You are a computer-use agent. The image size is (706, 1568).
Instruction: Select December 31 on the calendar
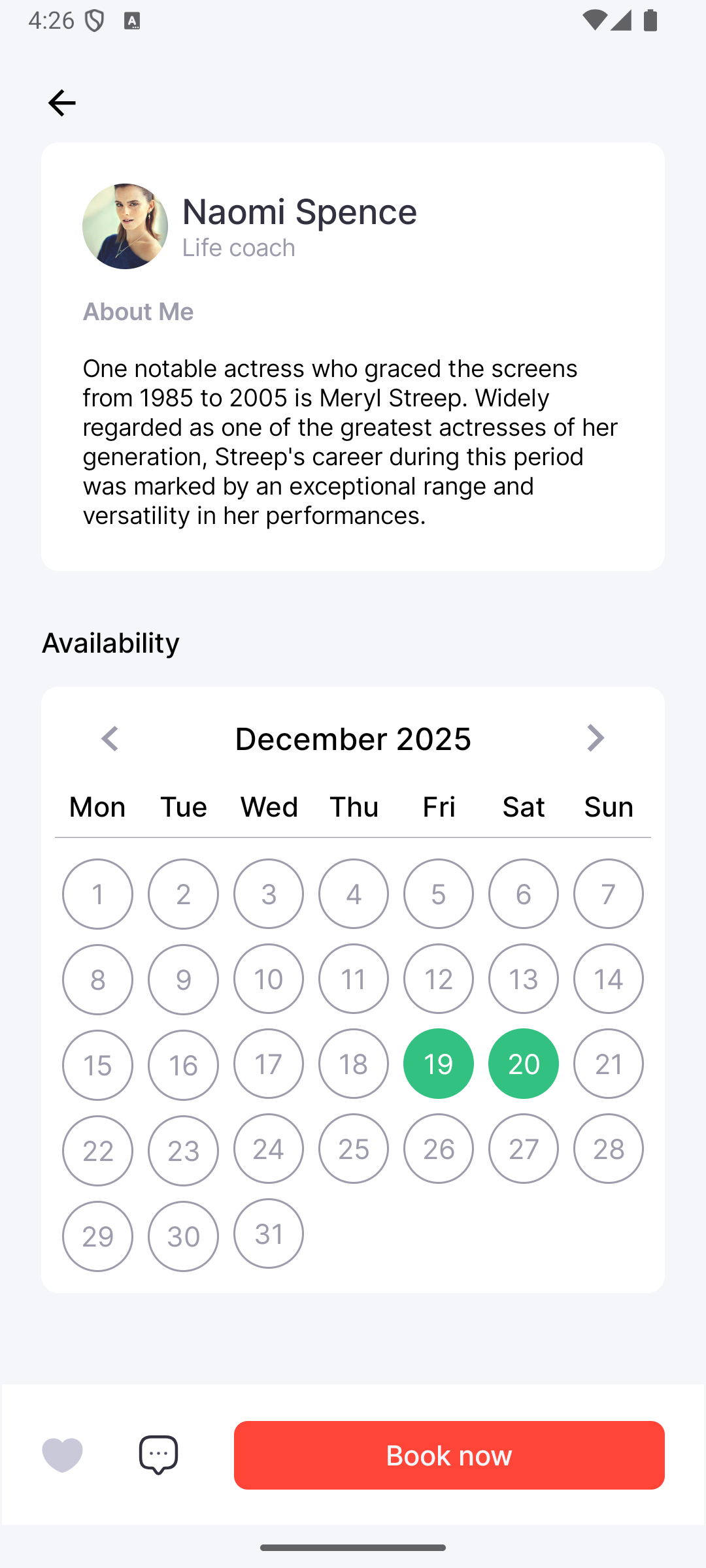tap(268, 1233)
